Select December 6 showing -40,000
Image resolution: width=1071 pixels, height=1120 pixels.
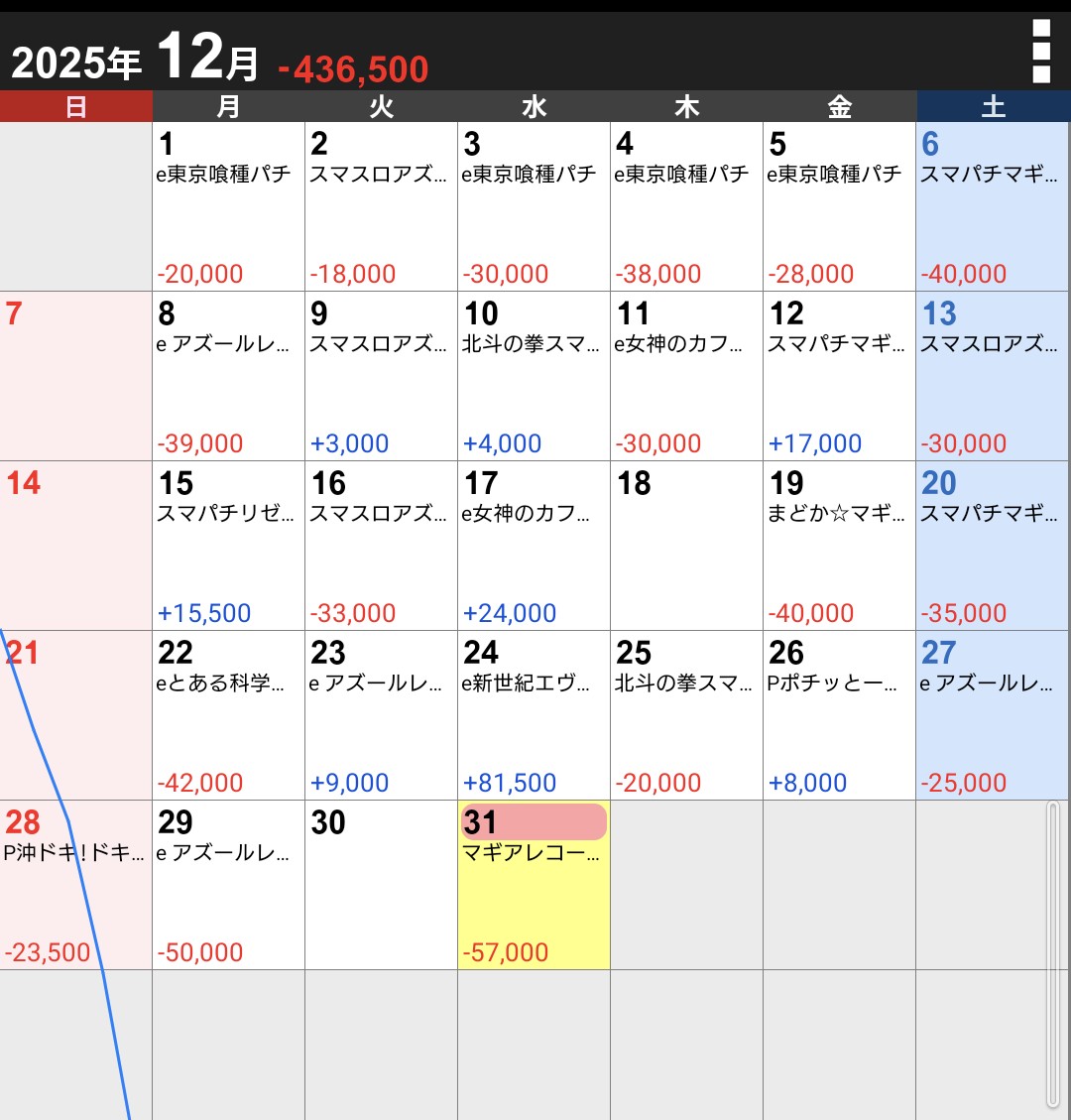(x=992, y=206)
